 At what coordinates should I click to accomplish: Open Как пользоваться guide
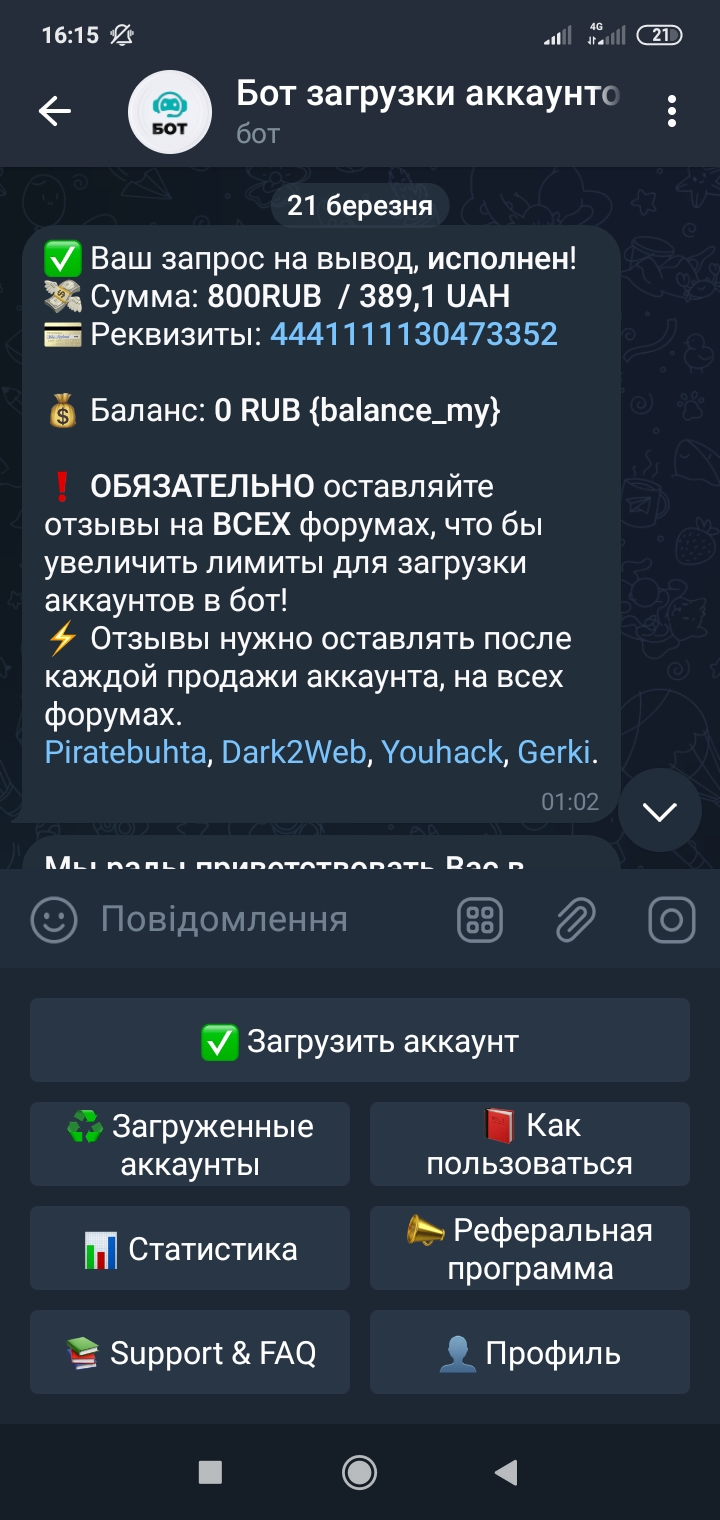530,1145
